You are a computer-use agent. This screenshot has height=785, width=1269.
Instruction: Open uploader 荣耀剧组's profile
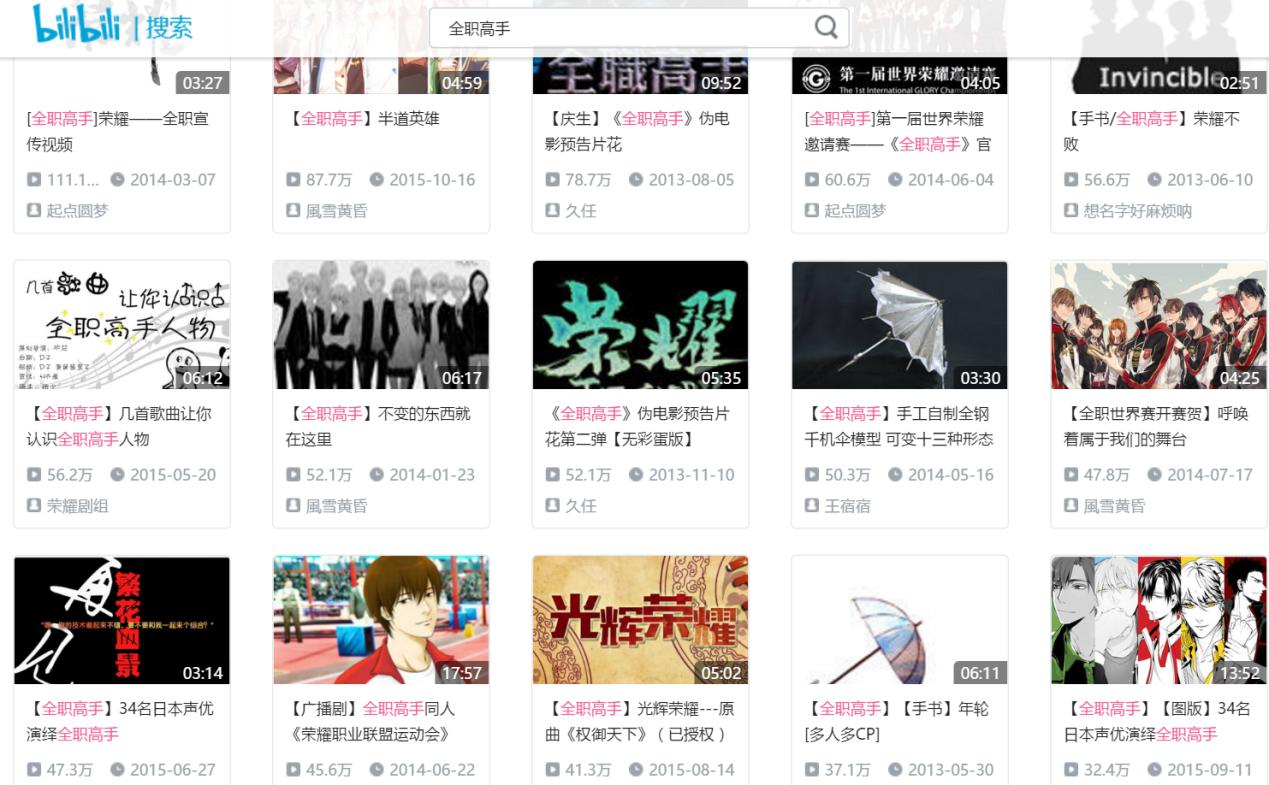click(x=77, y=506)
